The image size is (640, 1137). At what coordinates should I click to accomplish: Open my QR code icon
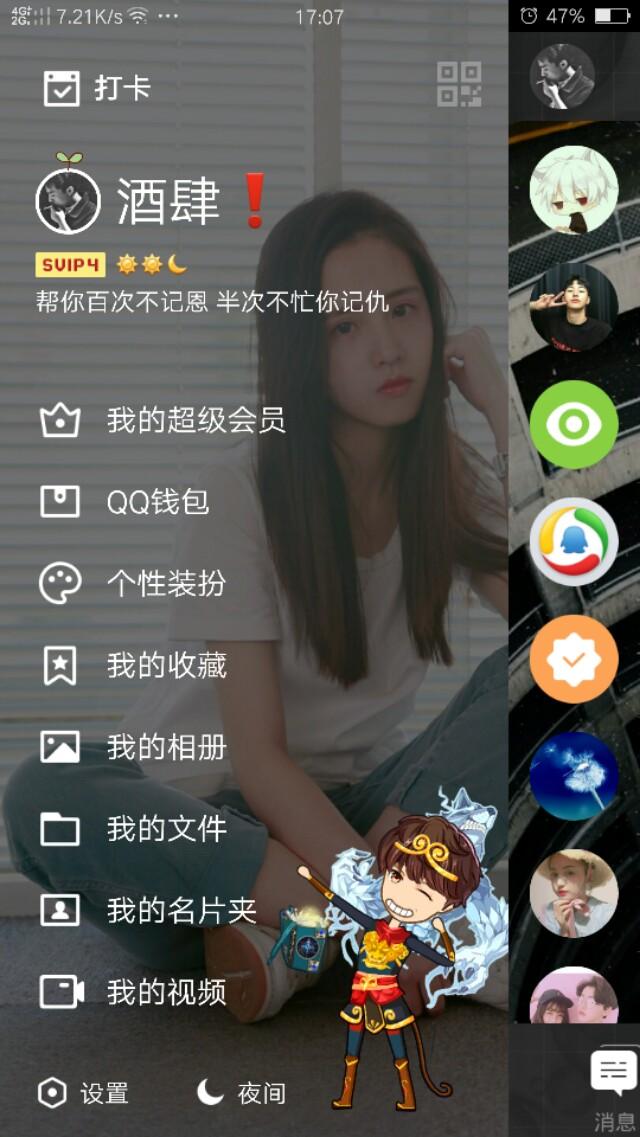point(459,85)
